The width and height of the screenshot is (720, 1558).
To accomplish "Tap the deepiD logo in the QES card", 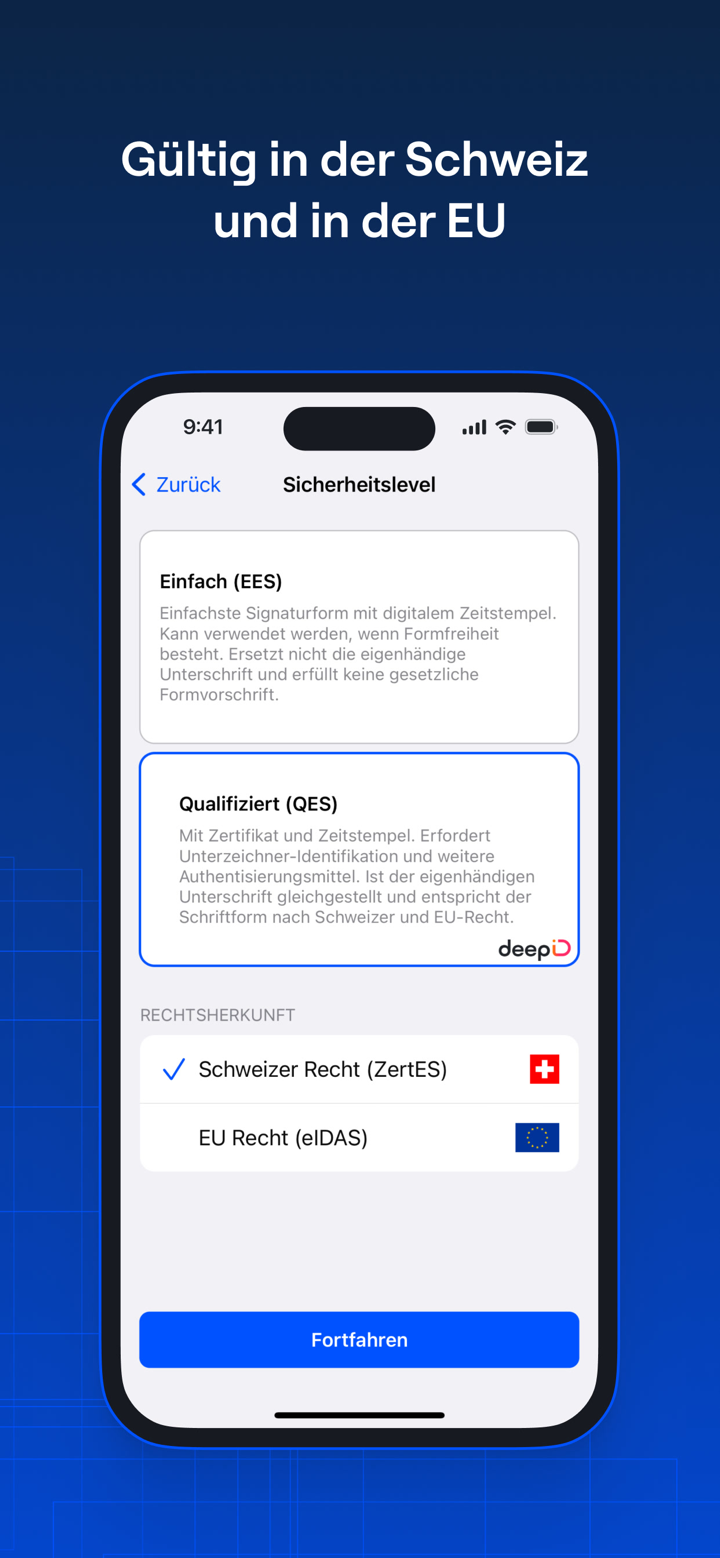I will [536, 949].
